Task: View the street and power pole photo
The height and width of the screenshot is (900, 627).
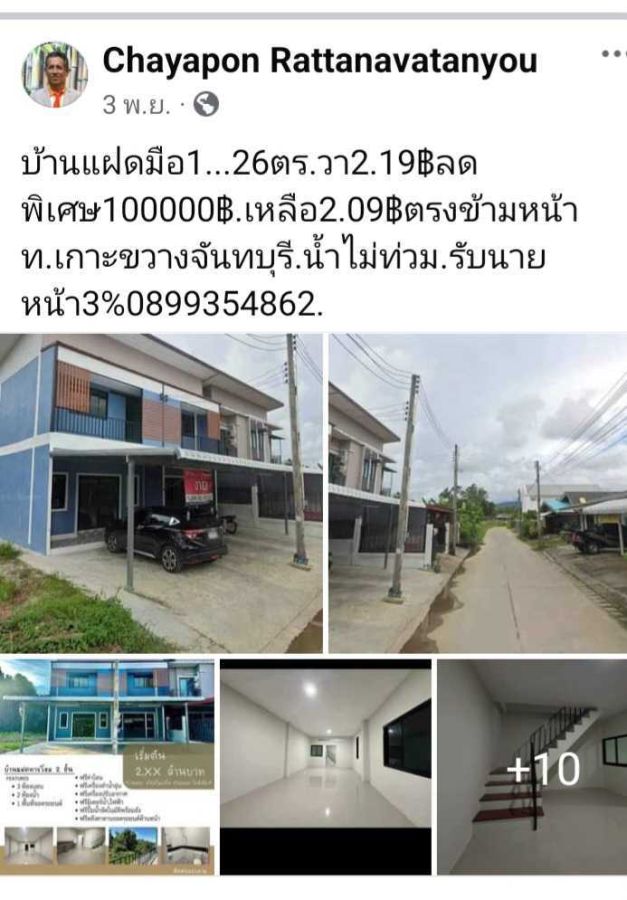Action: 478,493
